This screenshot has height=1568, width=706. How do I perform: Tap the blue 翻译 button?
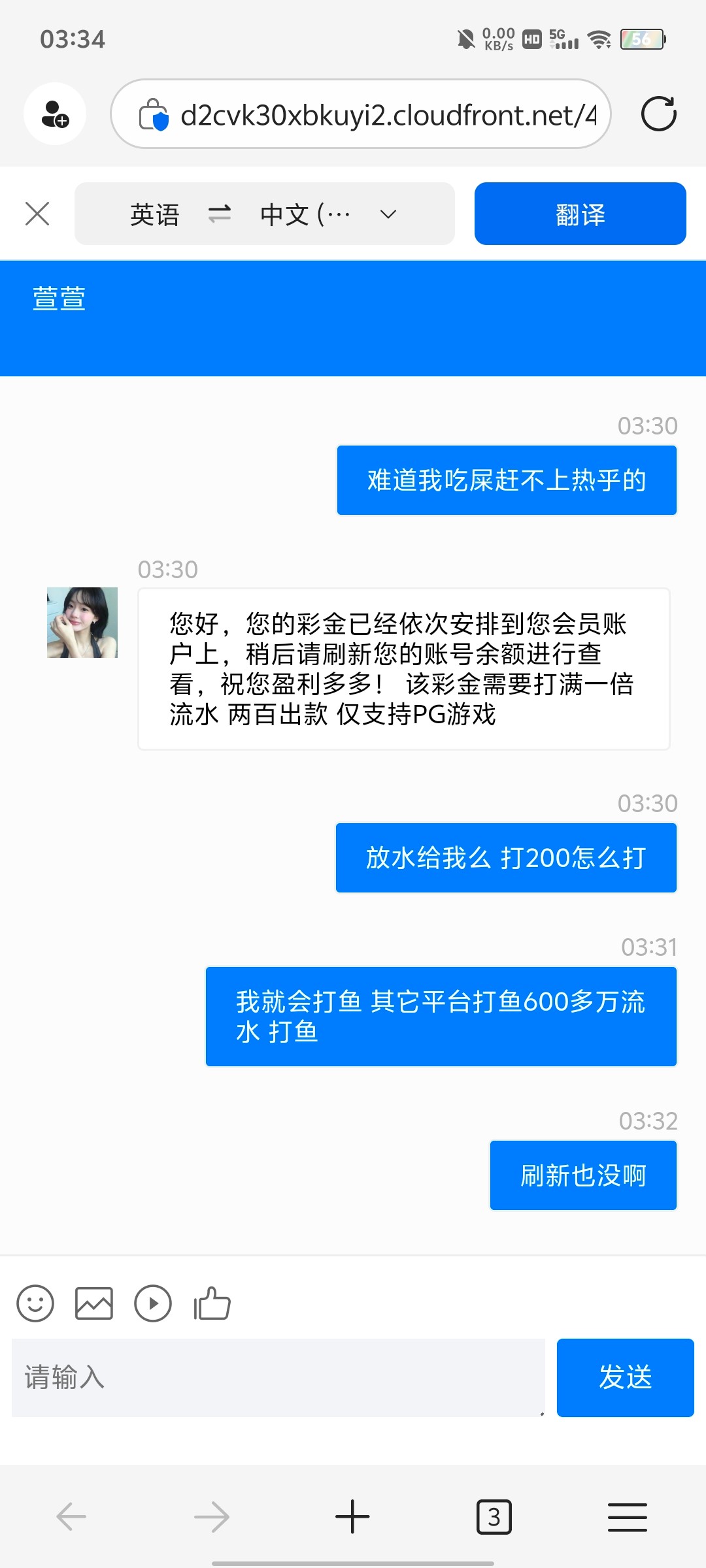point(580,214)
